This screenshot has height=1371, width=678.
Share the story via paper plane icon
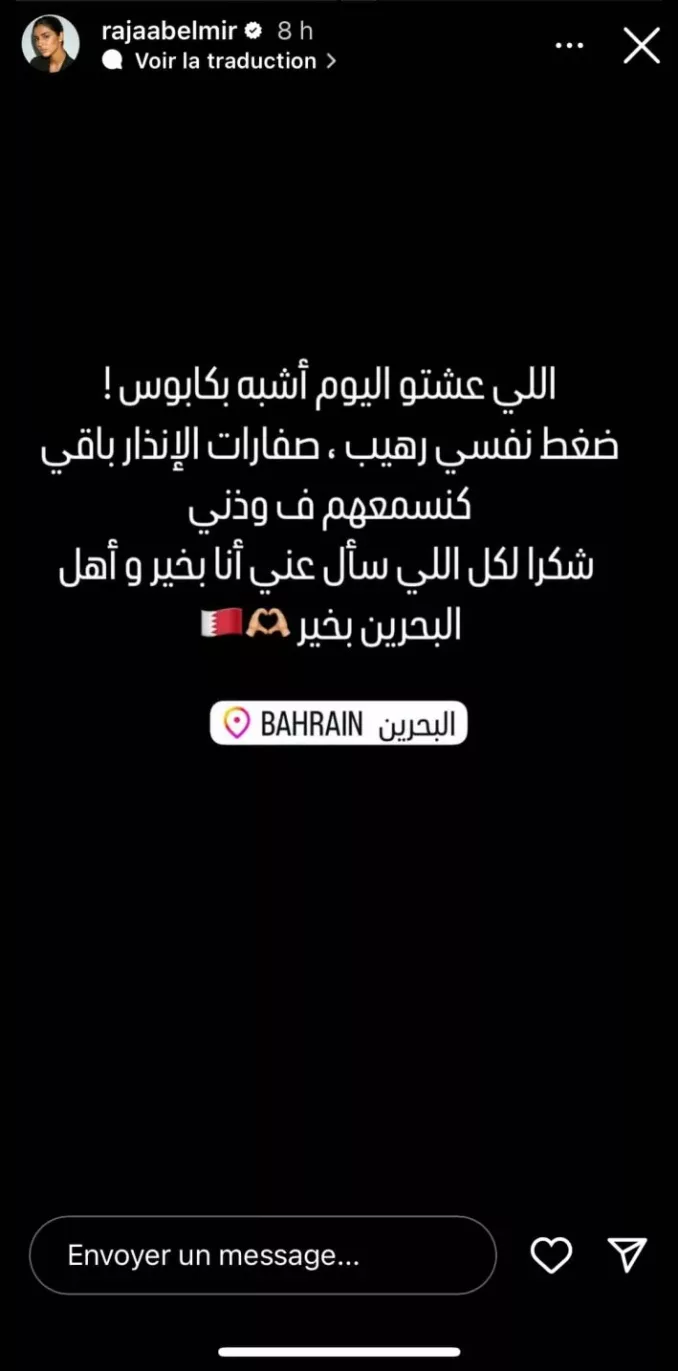tap(627, 1254)
